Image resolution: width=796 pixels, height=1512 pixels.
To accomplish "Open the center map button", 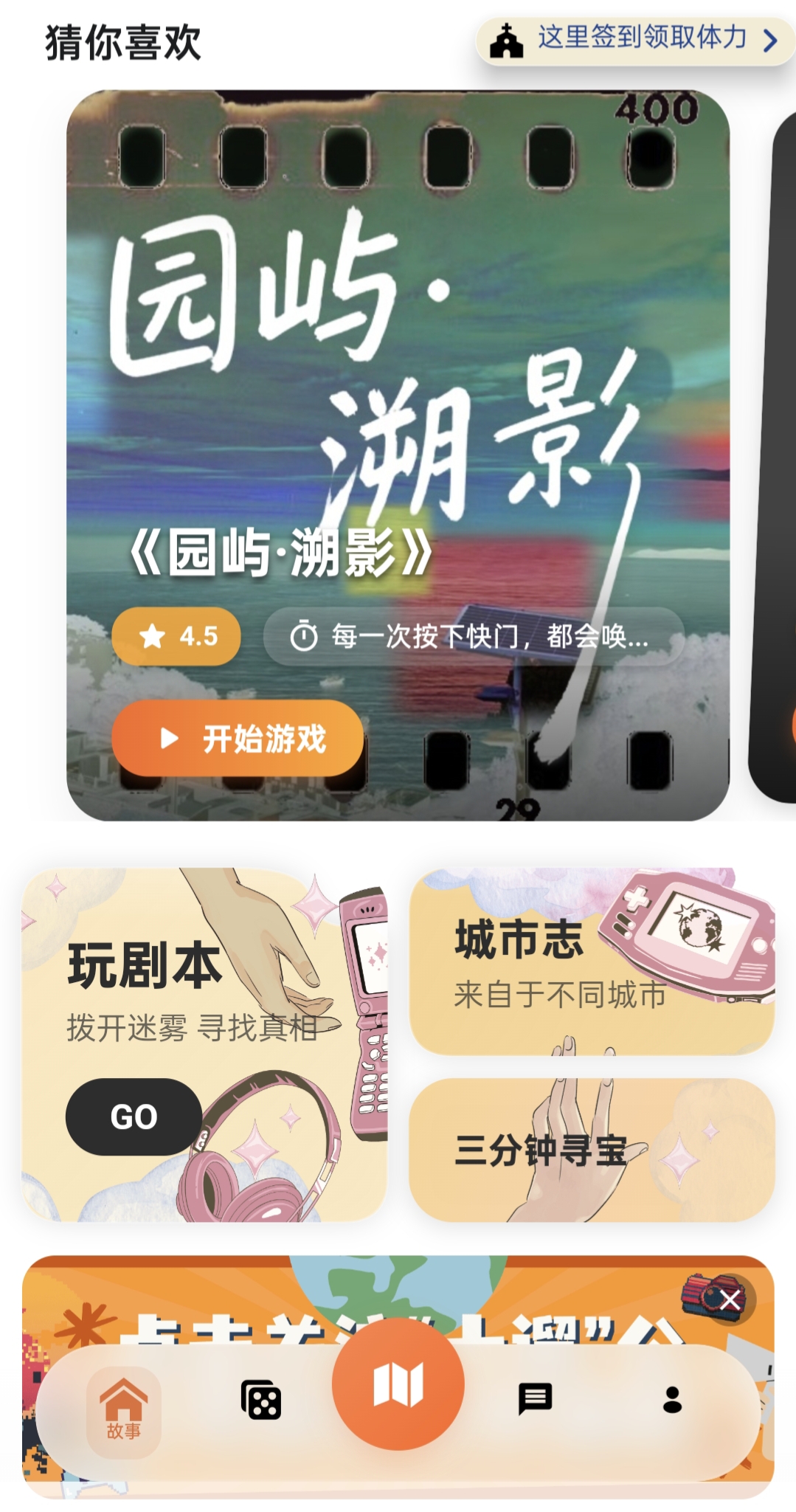I will pos(398,1384).
